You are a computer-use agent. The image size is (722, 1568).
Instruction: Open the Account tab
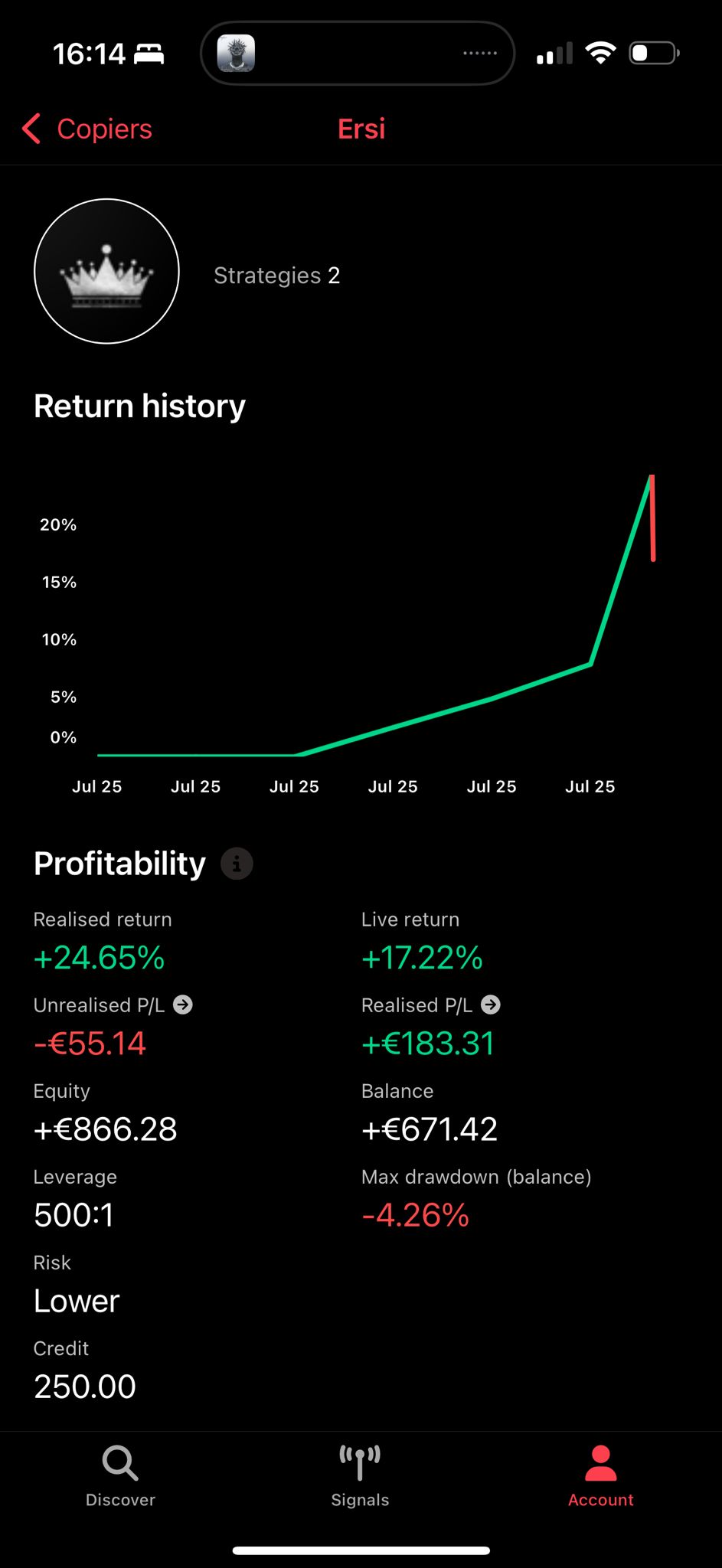click(x=601, y=1476)
